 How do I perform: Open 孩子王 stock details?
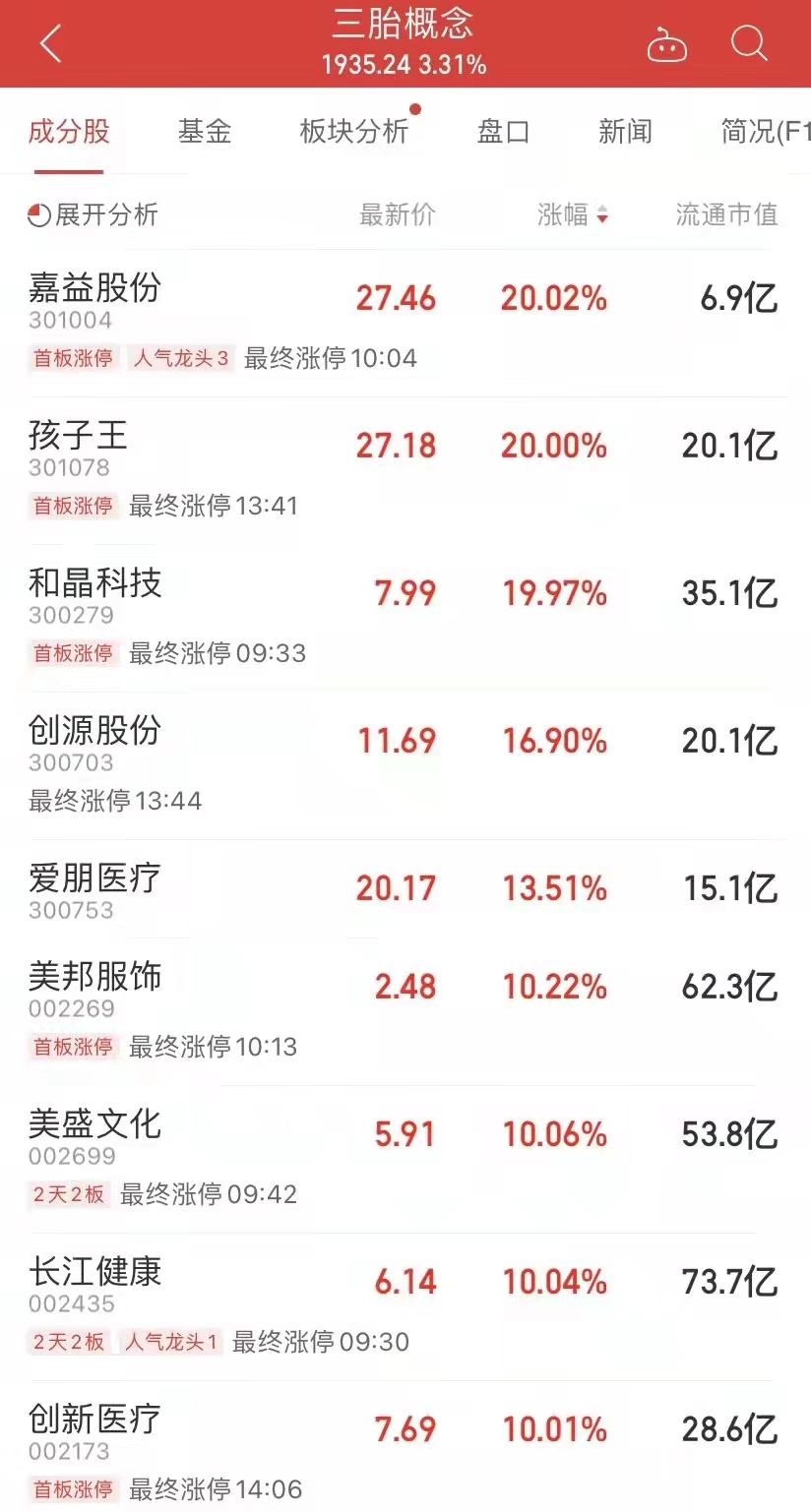click(79, 437)
